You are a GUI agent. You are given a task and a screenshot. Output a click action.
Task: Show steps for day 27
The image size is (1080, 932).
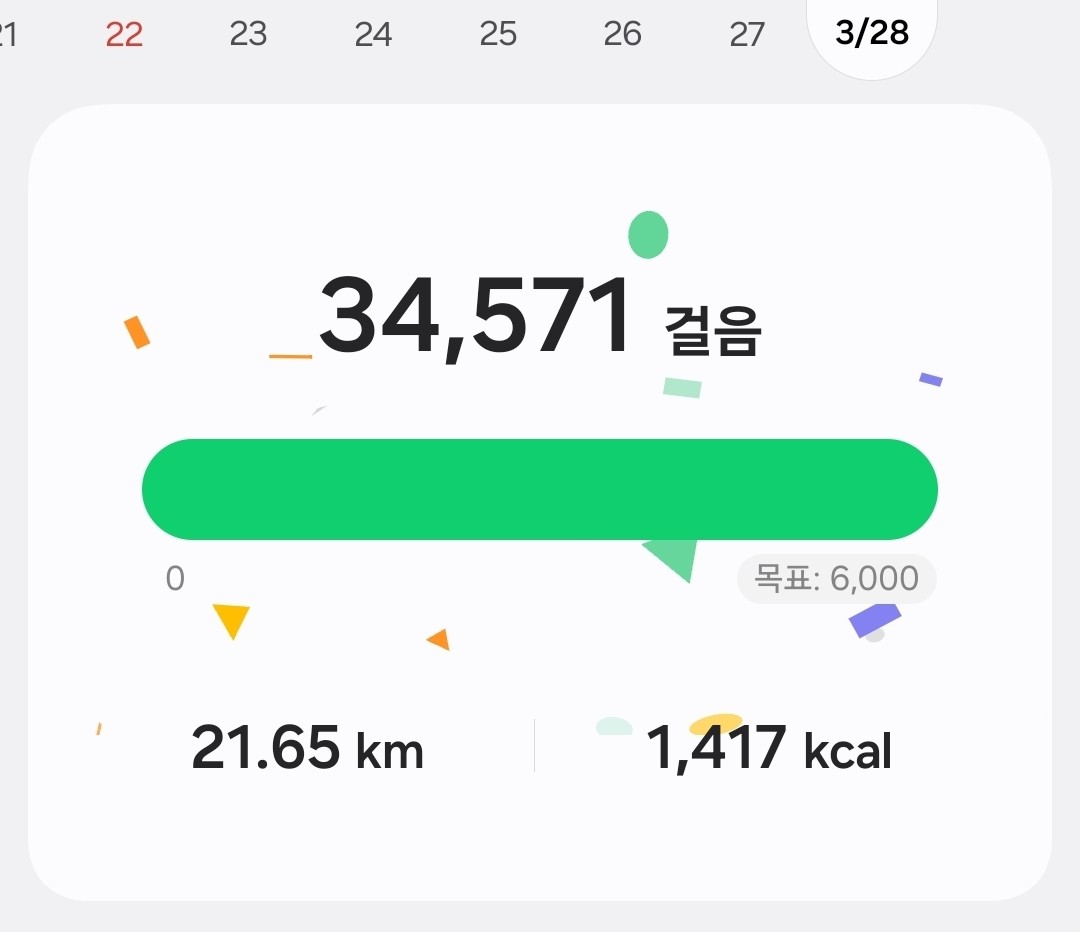coord(747,35)
